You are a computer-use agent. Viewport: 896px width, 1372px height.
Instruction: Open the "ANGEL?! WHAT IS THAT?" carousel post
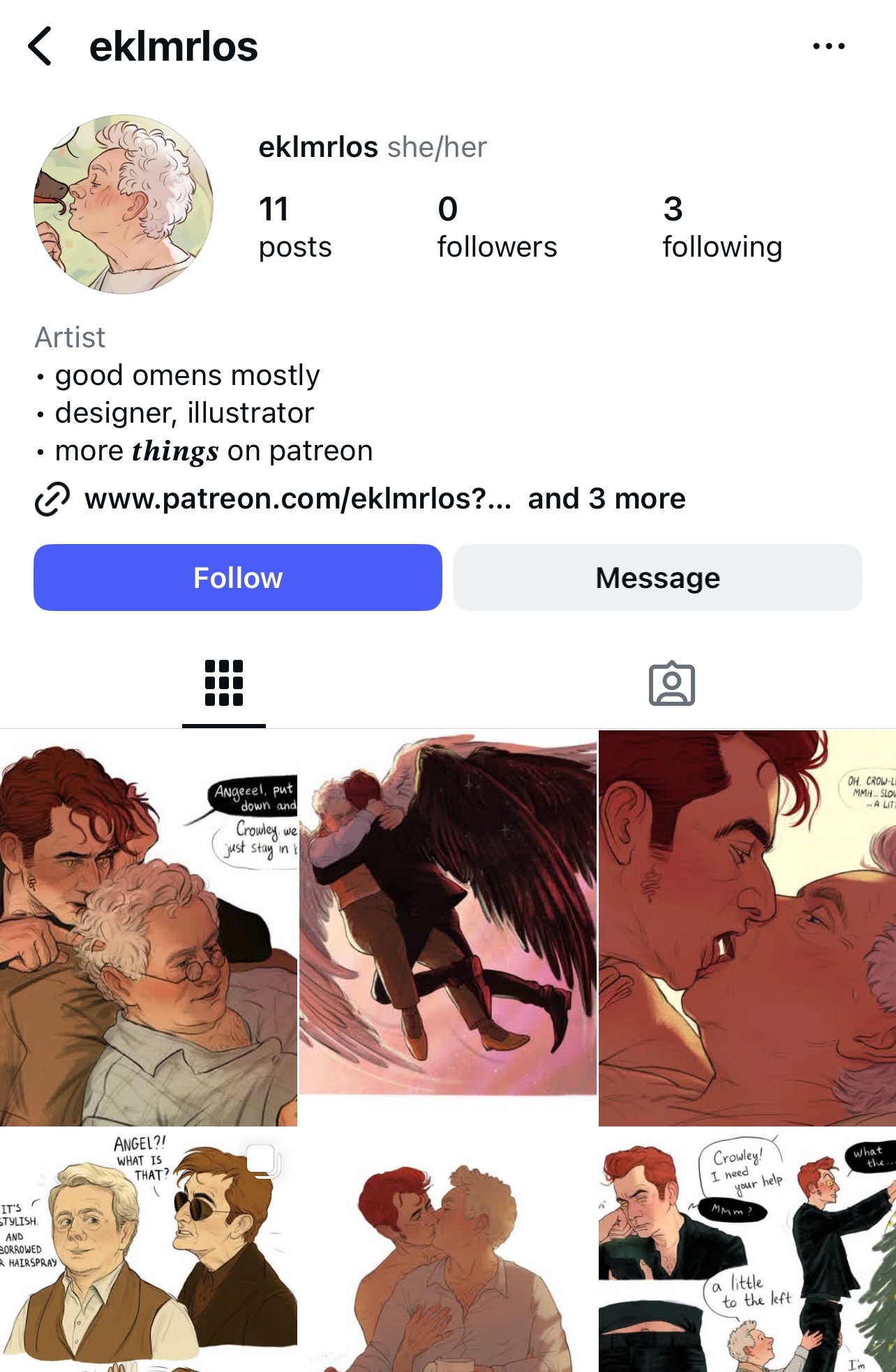click(x=149, y=1249)
